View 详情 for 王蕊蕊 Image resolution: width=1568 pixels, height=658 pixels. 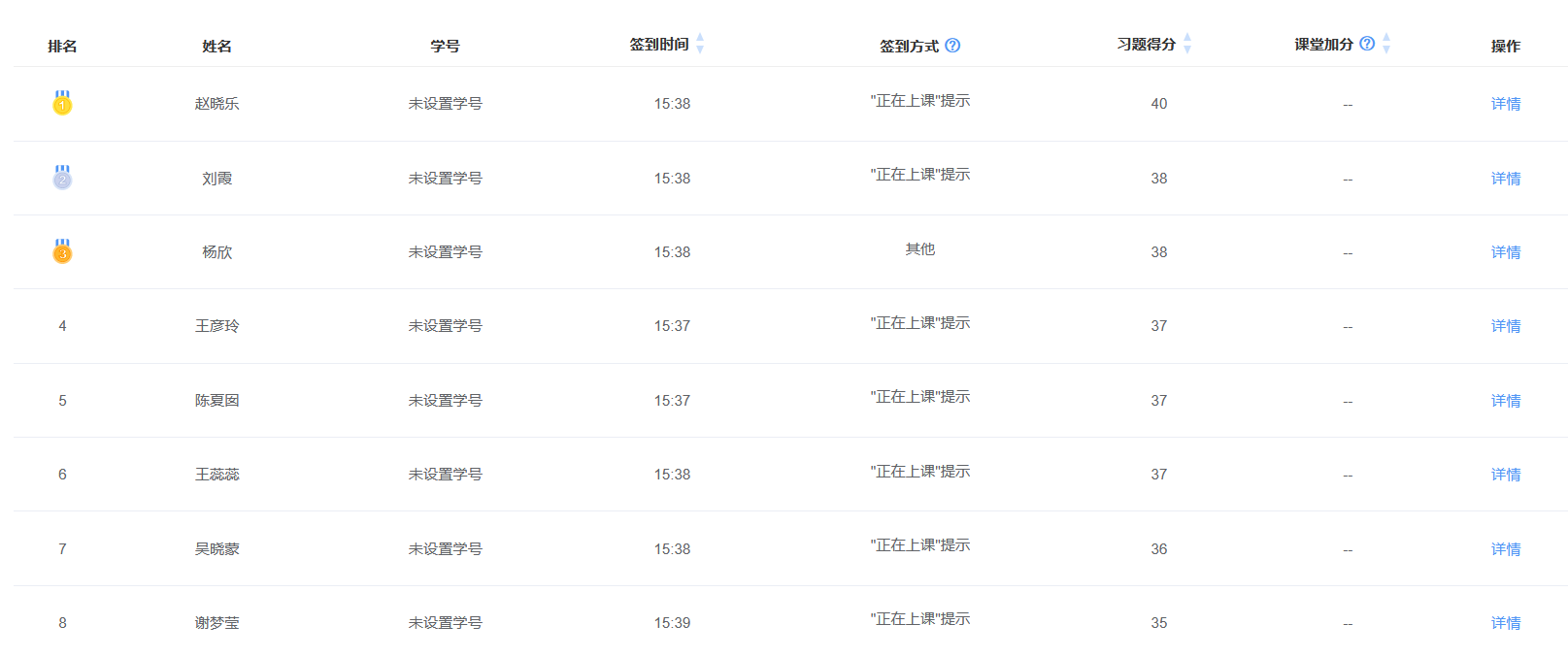[1505, 475]
